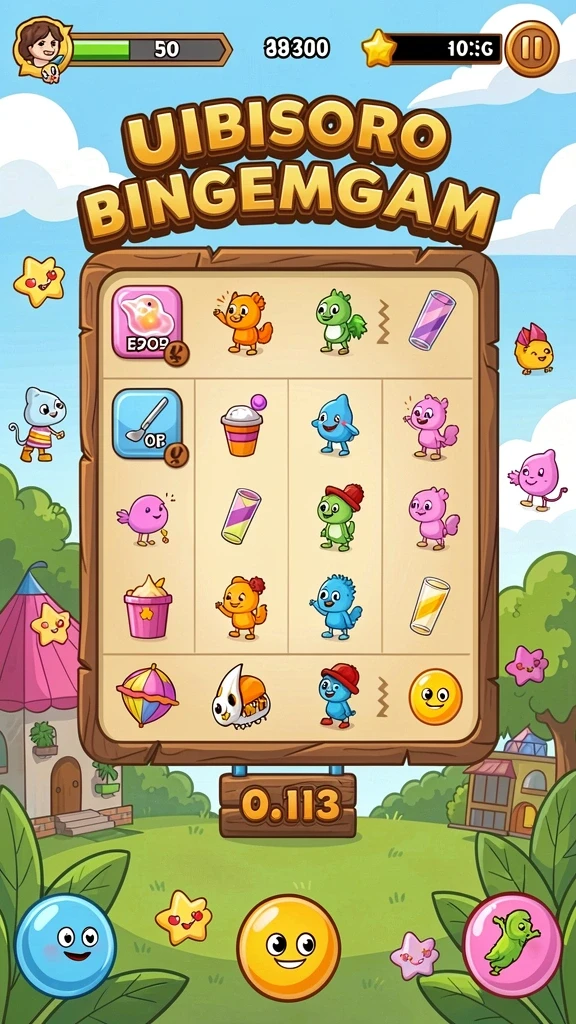Select the blue water droplet tile
This screenshot has height=1024, width=576.
(x=334, y=424)
